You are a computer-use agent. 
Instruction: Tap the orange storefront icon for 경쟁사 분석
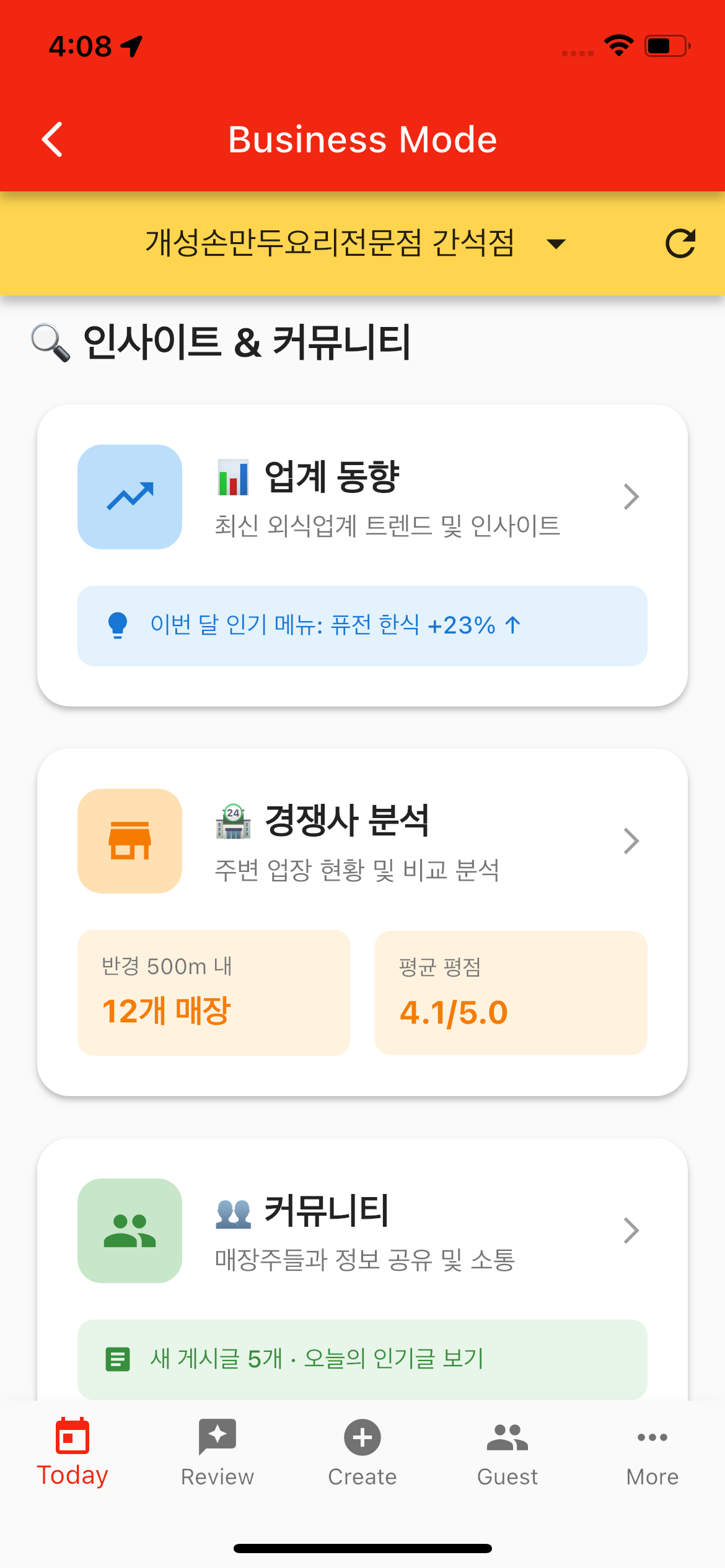(129, 840)
